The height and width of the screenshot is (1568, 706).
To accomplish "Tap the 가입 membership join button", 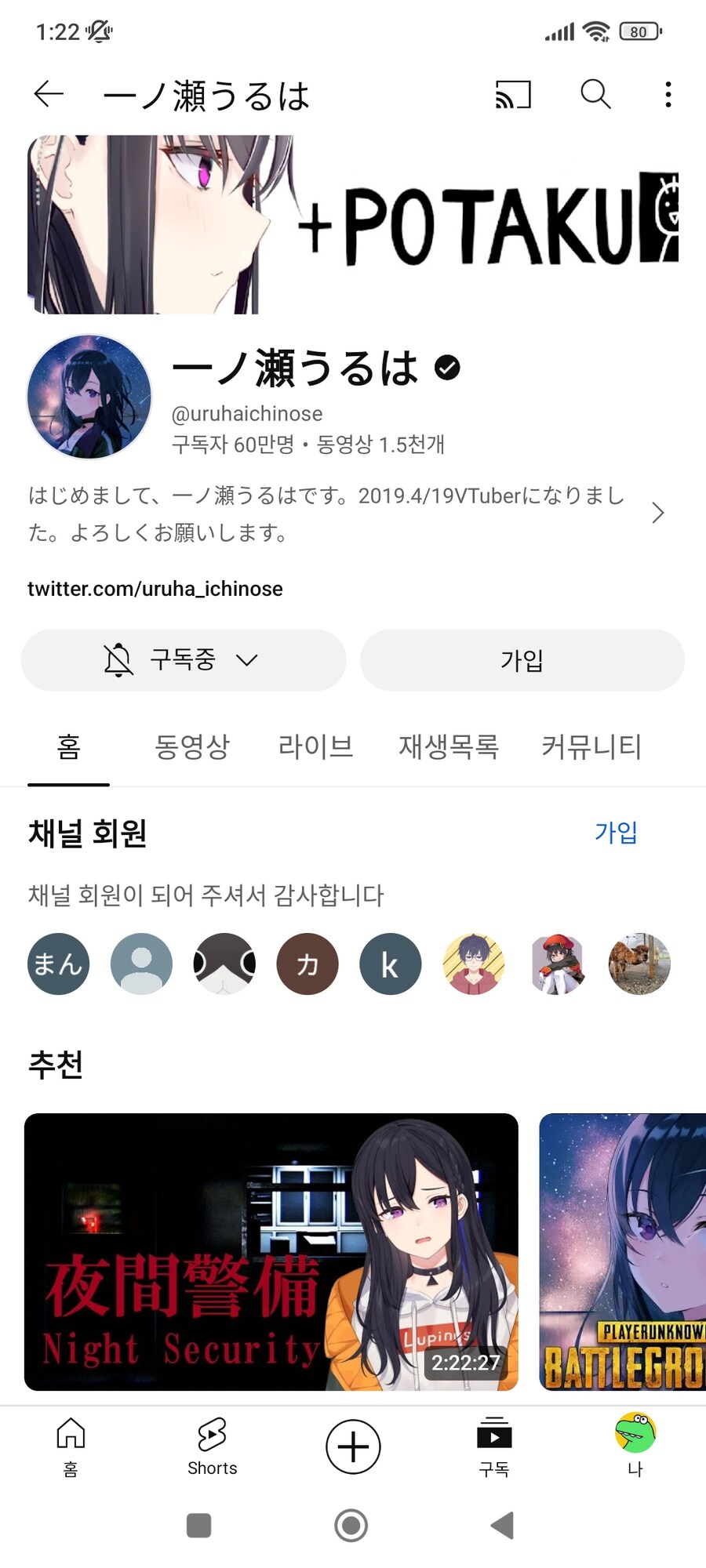I will click(522, 660).
